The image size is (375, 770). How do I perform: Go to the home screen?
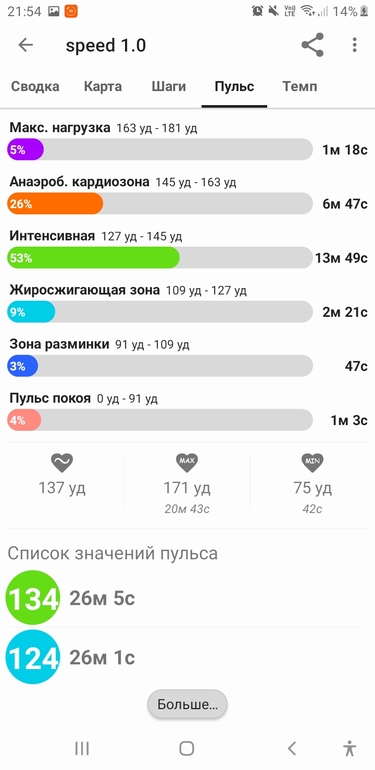[x=187, y=748]
